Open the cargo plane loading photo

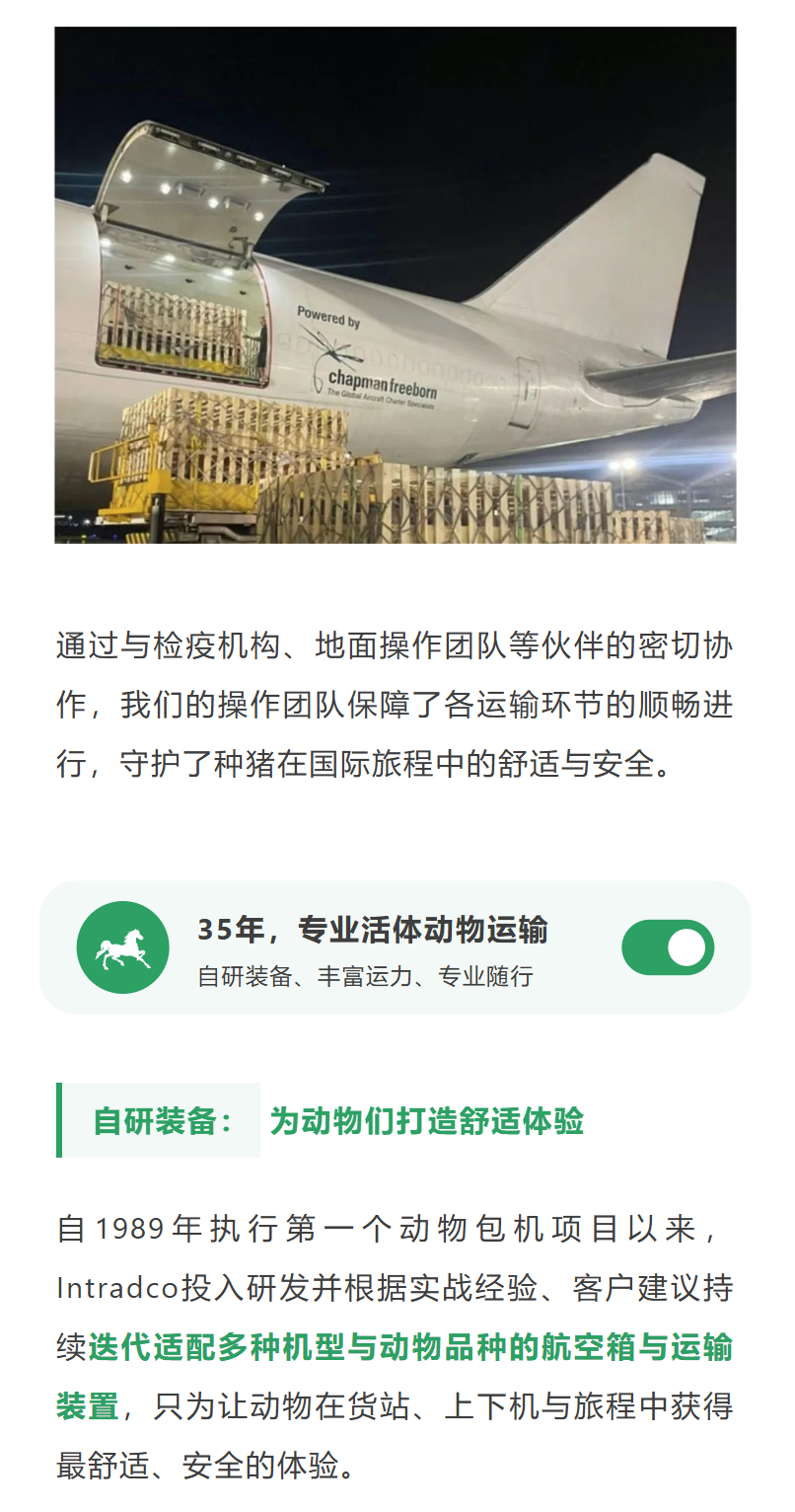[395, 284]
